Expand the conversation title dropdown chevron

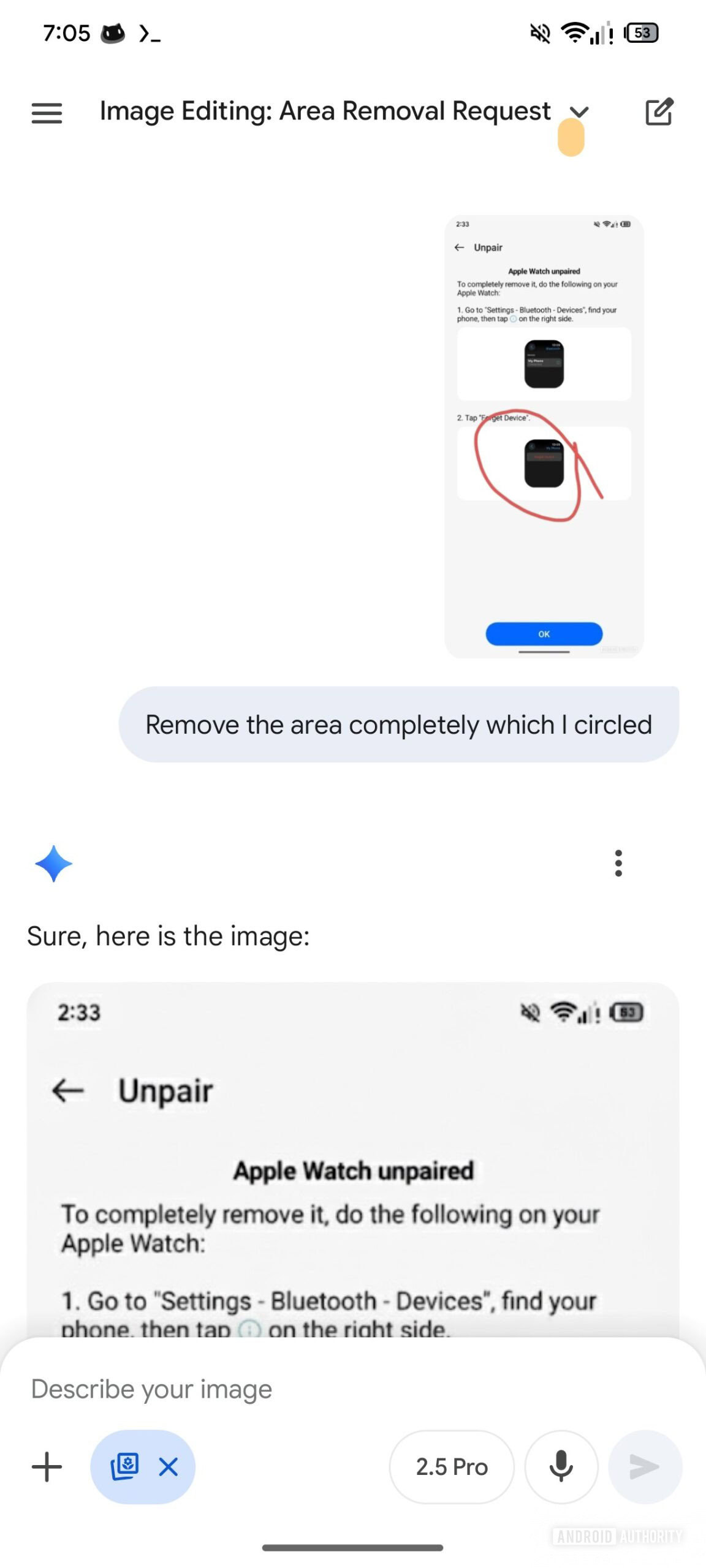pyautogui.click(x=579, y=112)
